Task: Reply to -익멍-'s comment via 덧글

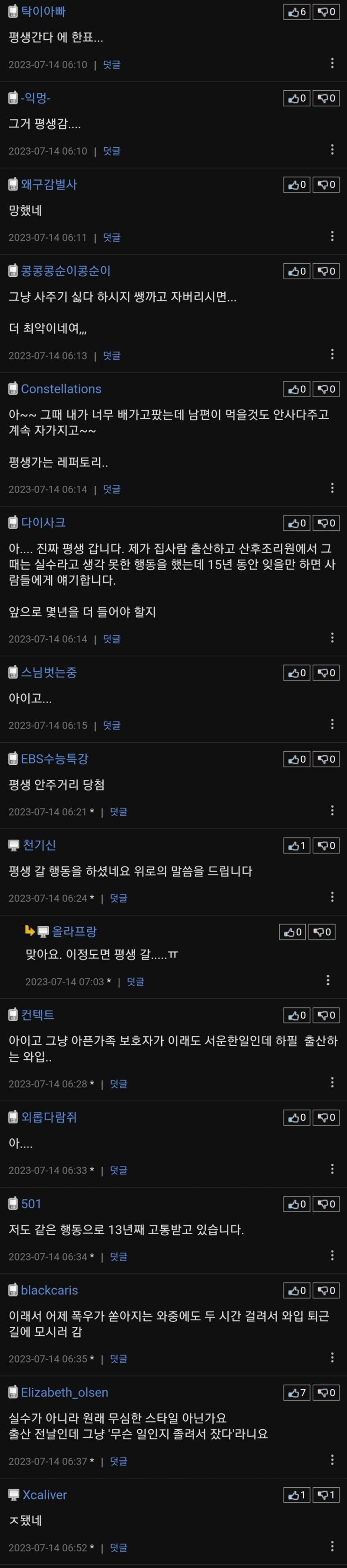Action: [111, 151]
